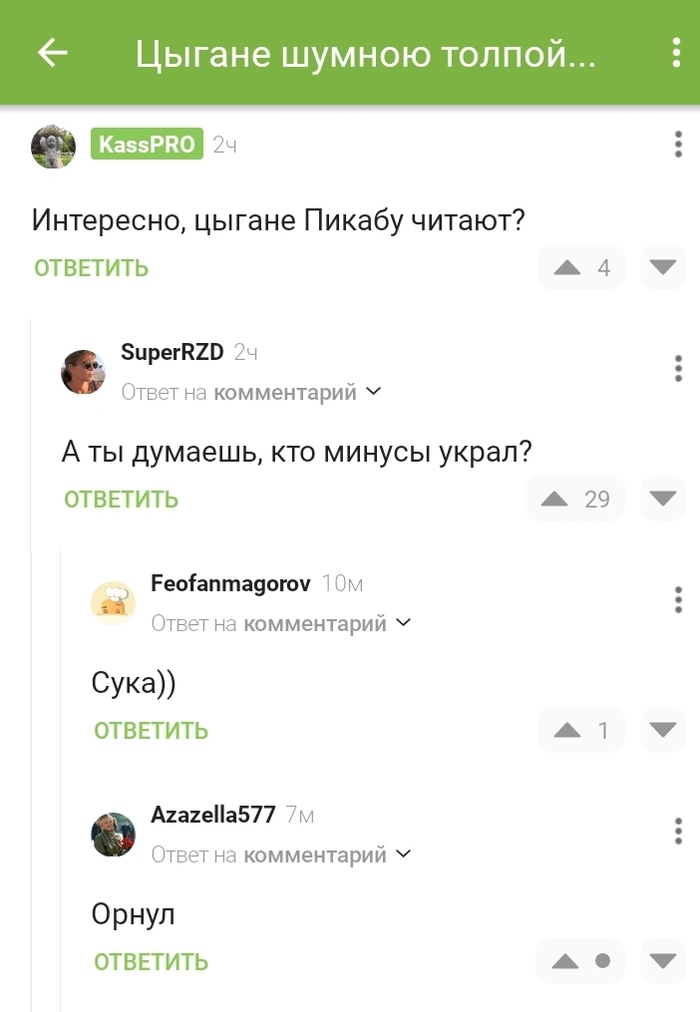
Task: Open Azazella577's user profile
Action: pyautogui.click(x=212, y=814)
